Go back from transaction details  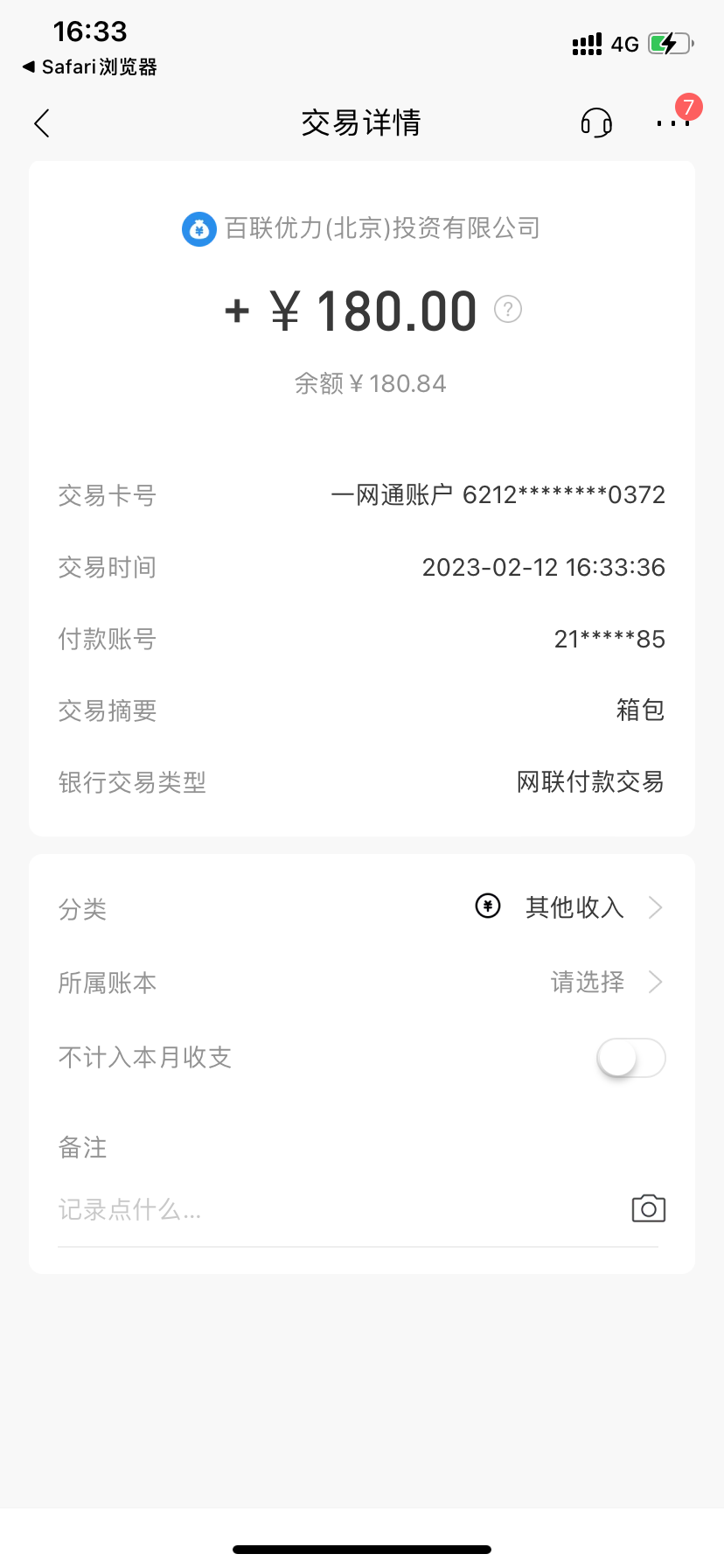tap(42, 123)
